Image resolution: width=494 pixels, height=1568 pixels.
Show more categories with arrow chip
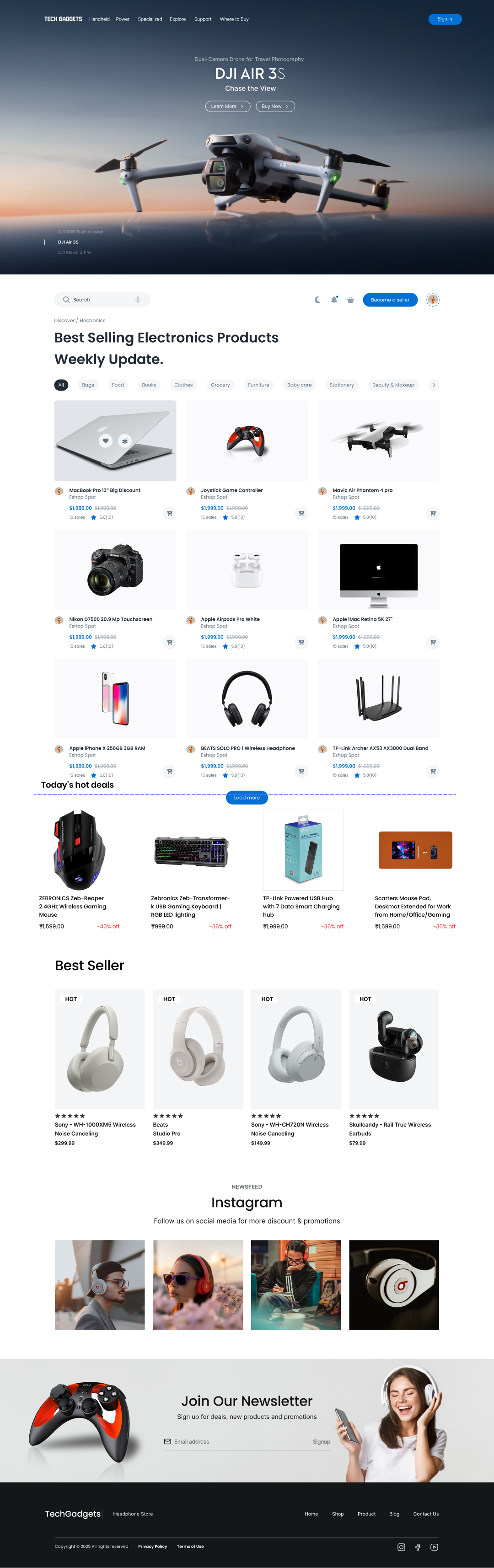[x=434, y=385]
